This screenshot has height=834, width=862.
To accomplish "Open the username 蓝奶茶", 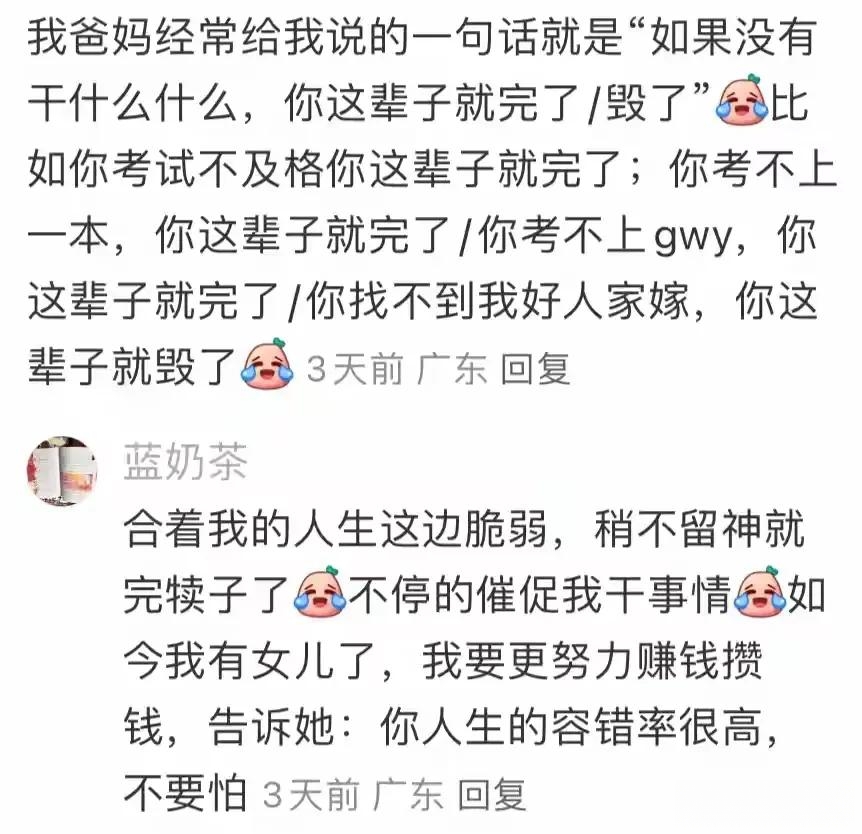I will [x=184, y=462].
